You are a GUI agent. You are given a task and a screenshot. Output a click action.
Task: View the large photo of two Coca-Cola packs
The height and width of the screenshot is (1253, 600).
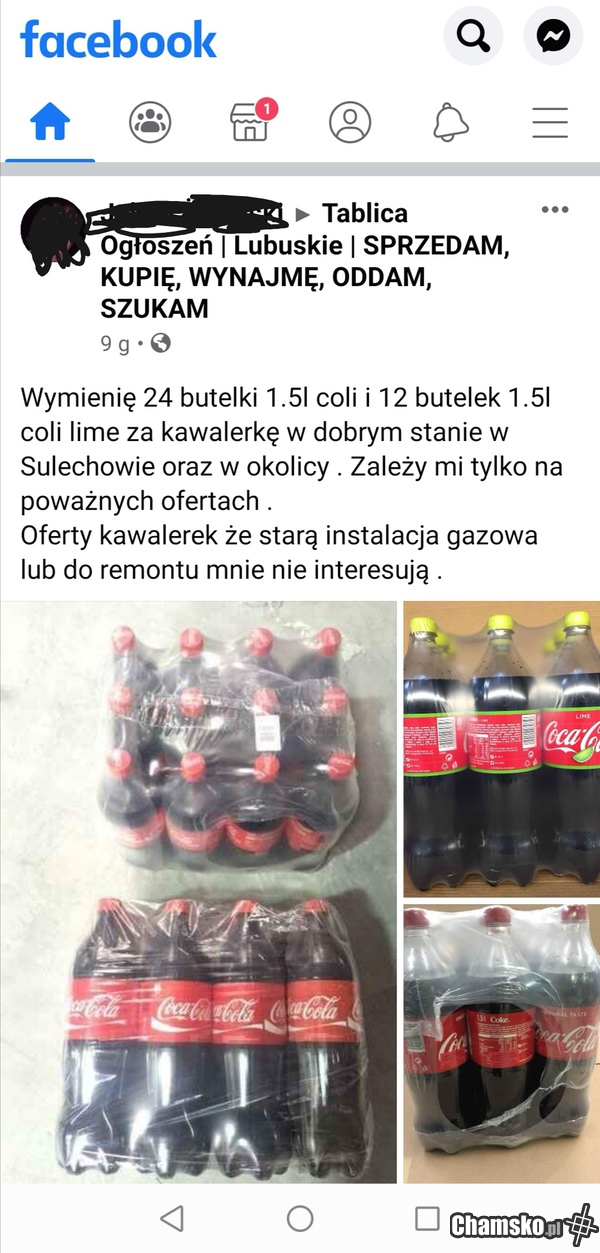pyautogui.click(x=198, y=892)
